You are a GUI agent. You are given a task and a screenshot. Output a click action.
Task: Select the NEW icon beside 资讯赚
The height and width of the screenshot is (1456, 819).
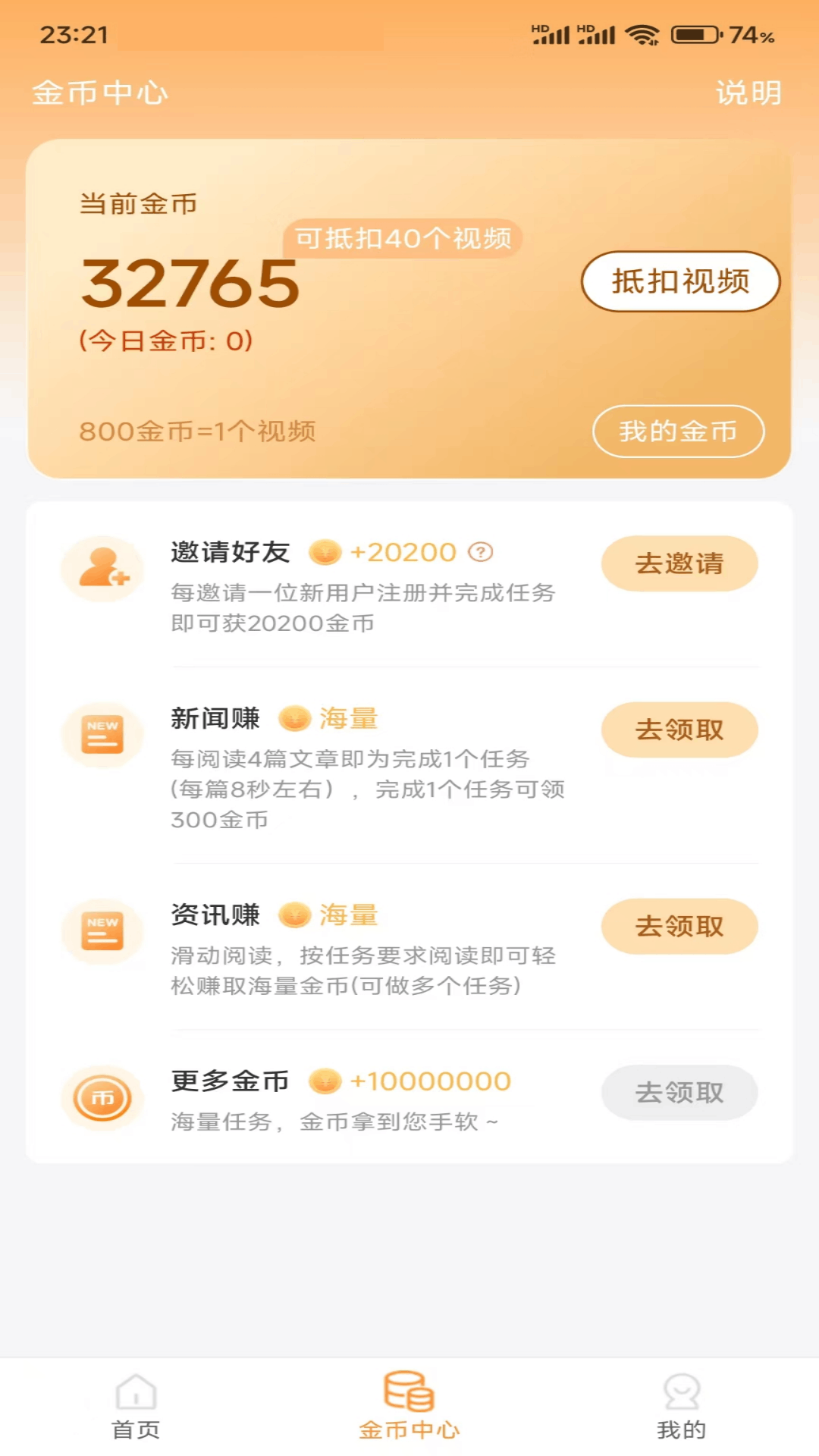point(102,931)
